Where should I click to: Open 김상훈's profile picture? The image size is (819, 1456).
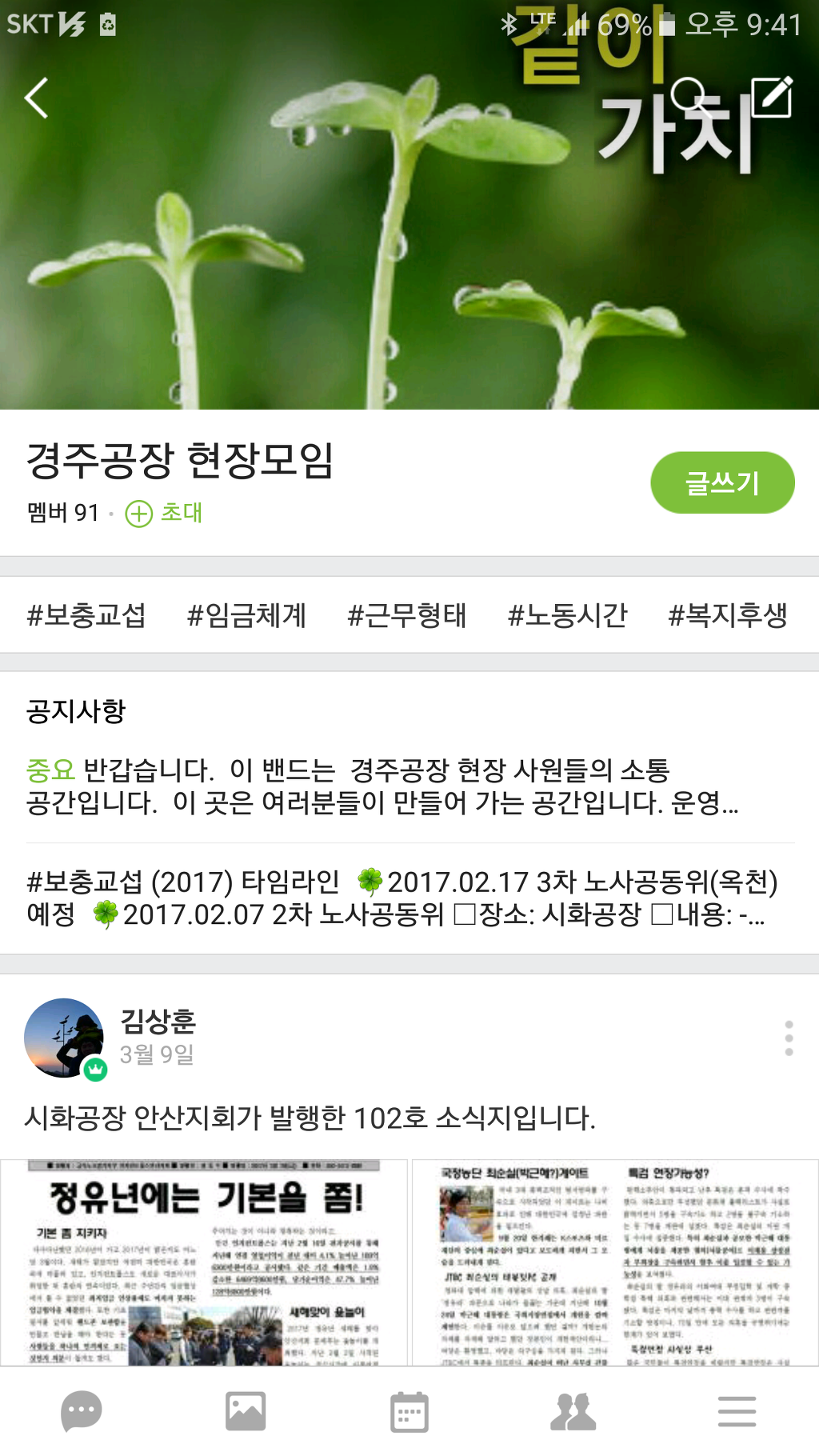click(x=64, y=1037)
